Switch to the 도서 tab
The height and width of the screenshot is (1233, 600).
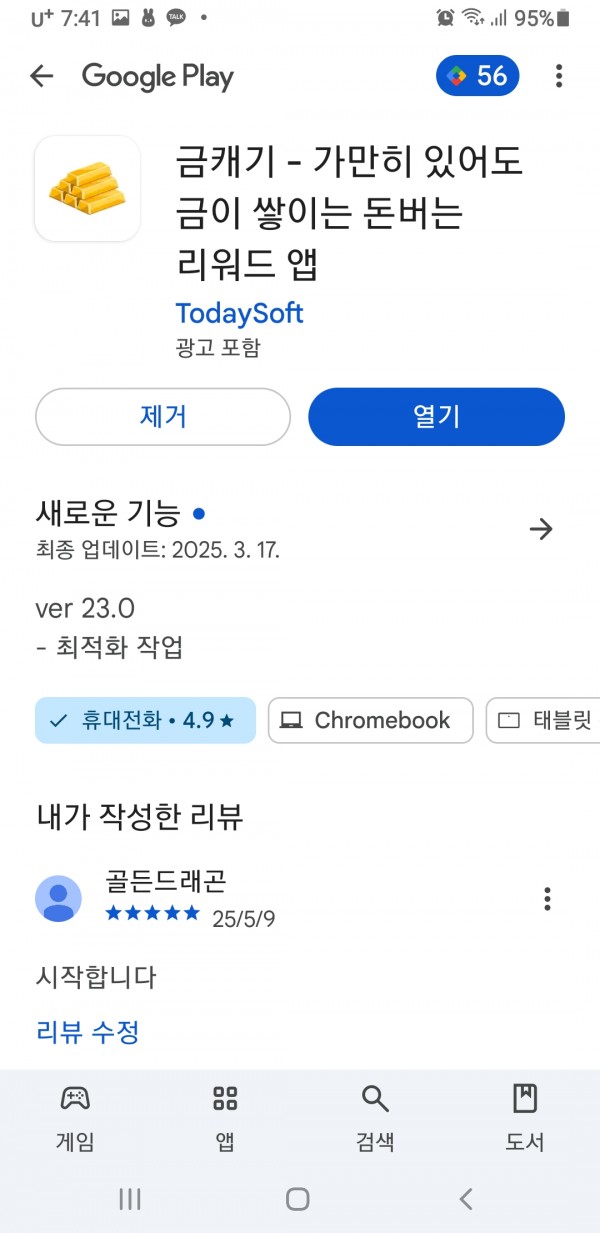(524, 1118)
